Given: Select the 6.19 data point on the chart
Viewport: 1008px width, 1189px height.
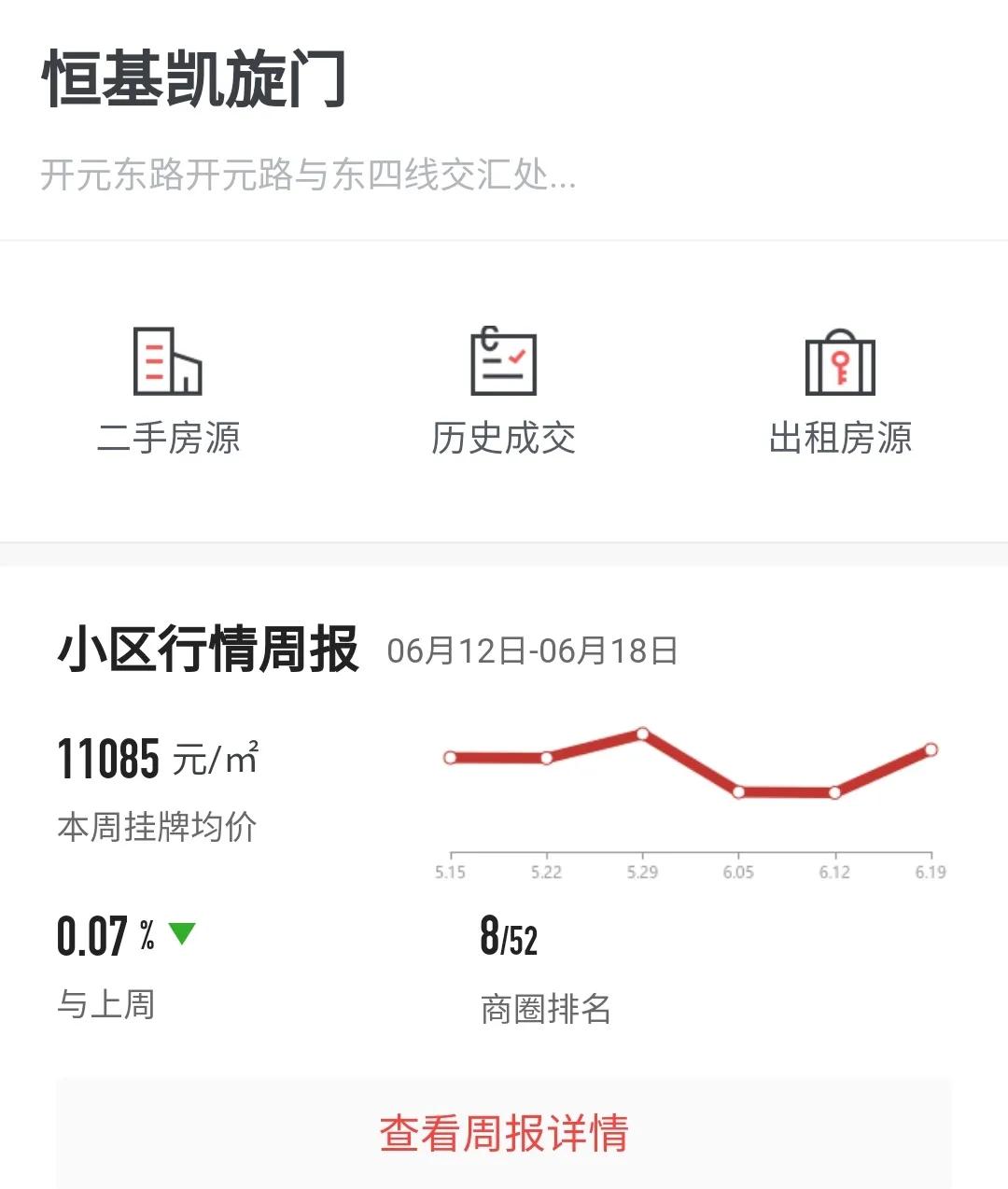Looking at the screenshot, I should click(x=931, y=750).
